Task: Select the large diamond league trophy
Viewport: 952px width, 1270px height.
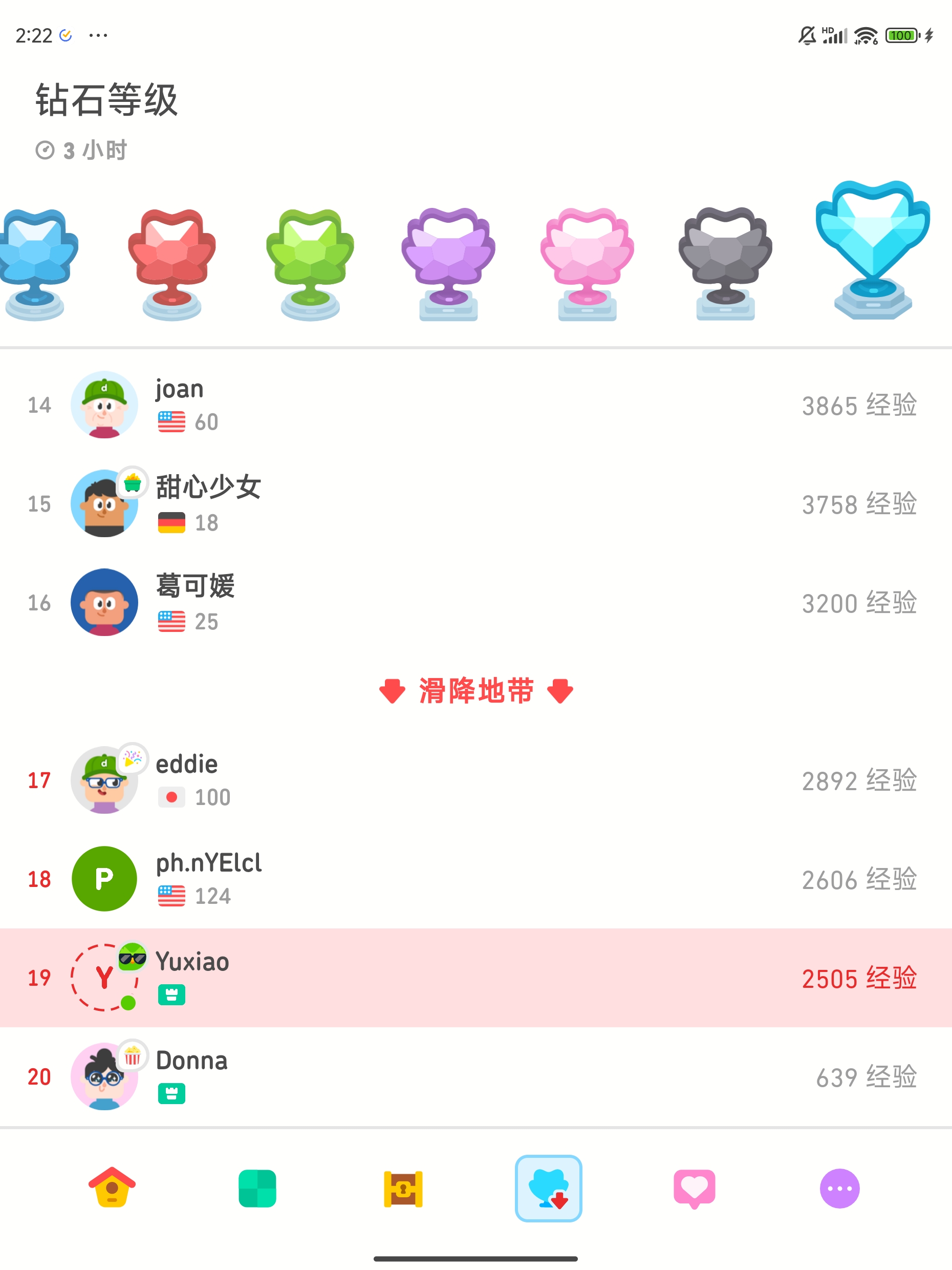Action: pos(872,250)
